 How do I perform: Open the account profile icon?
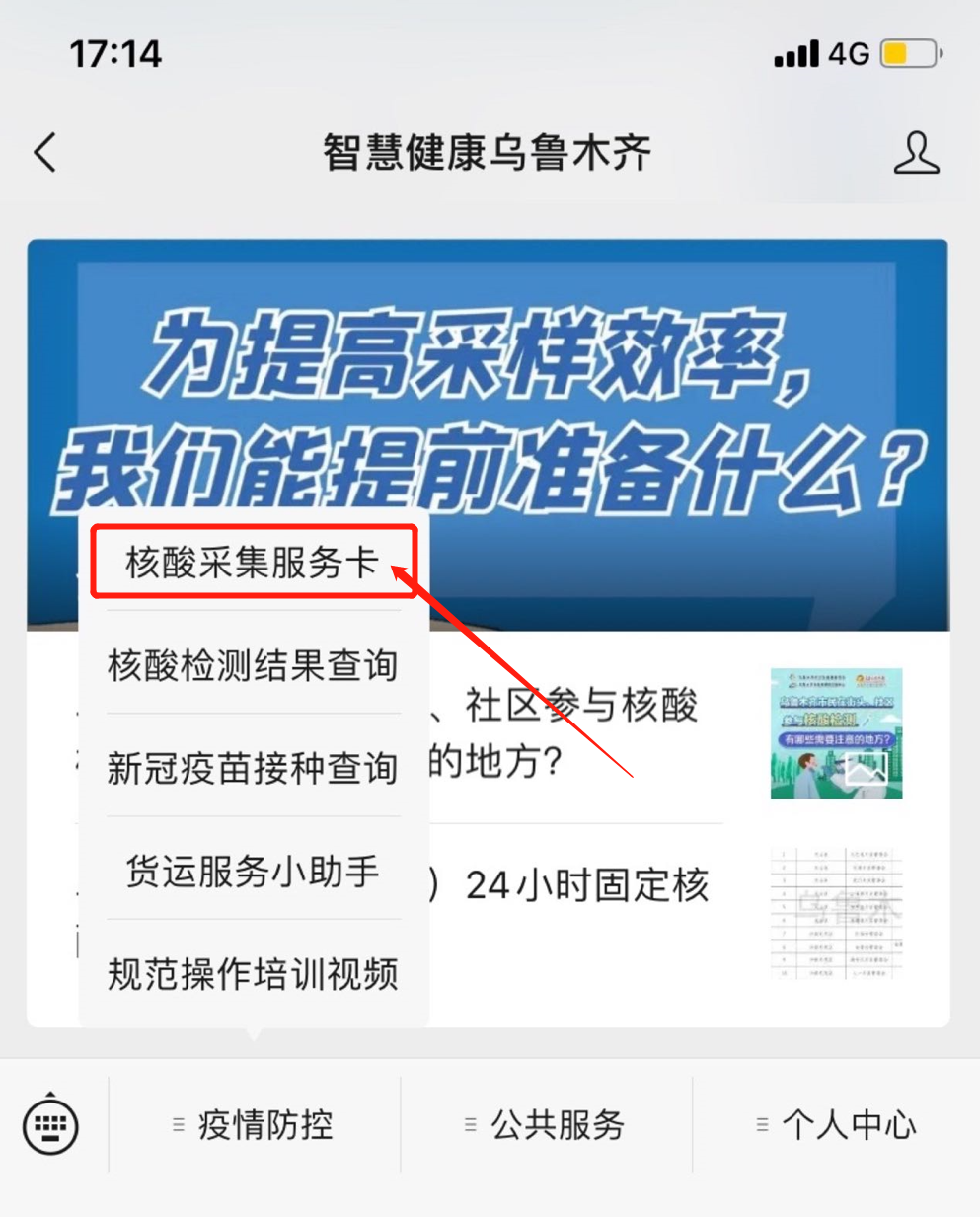(916, 153)
